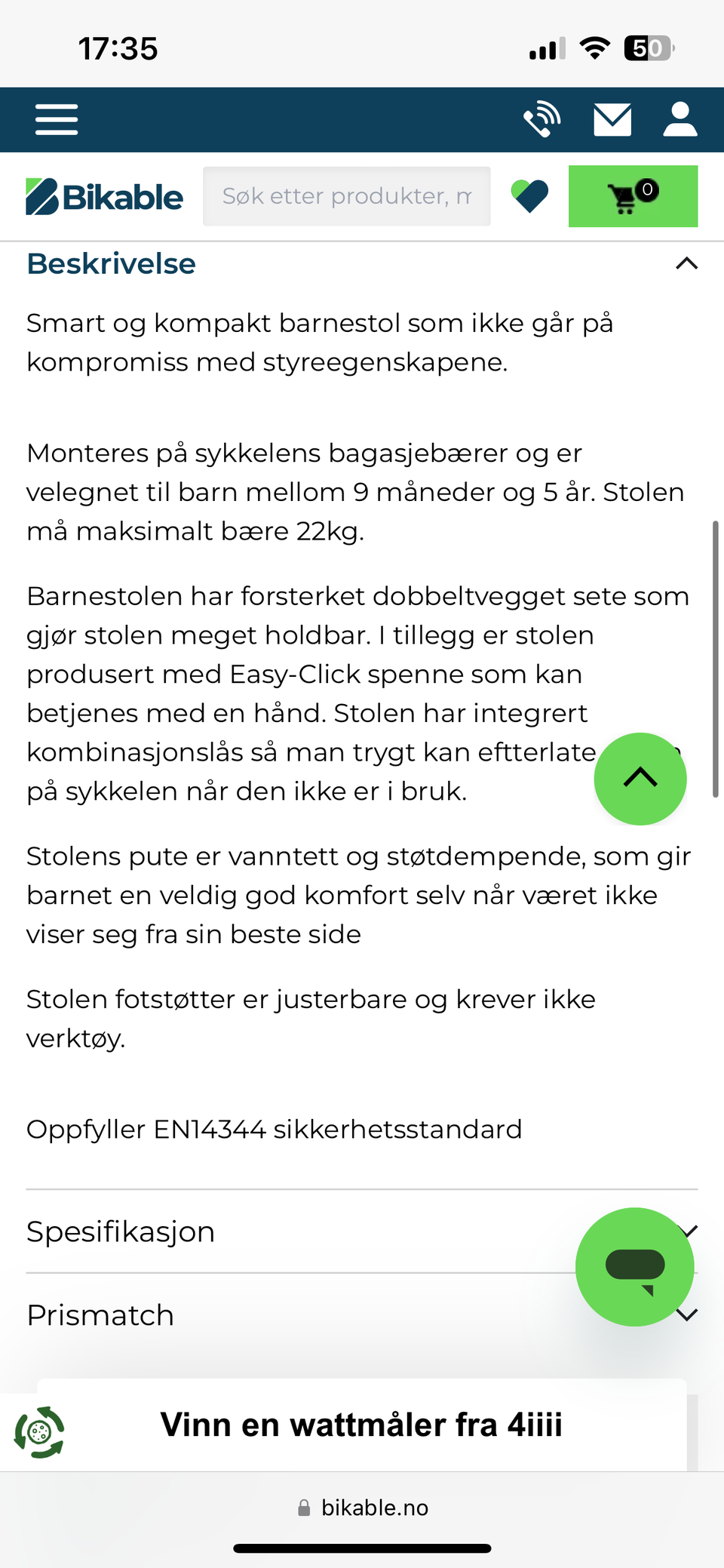Tap the padlock beside bikable.no
724x1568 pixels.
coord(305,1508)
